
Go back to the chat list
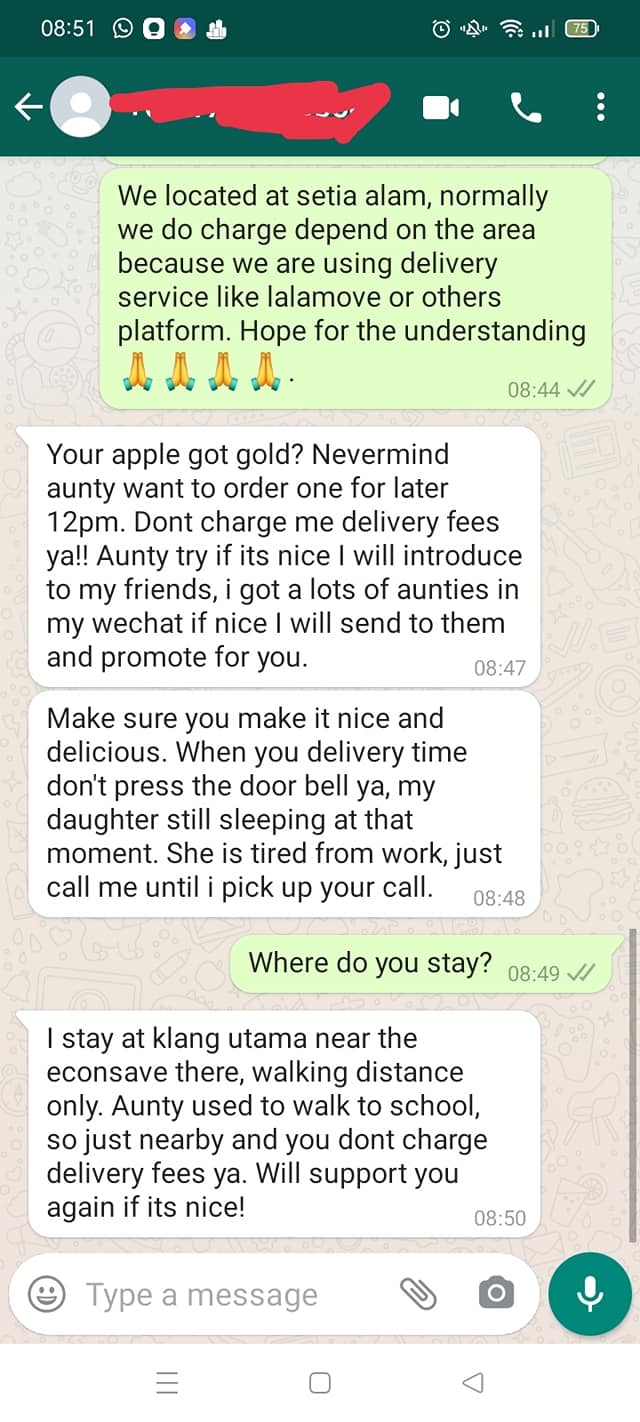[x=28, y=107]
